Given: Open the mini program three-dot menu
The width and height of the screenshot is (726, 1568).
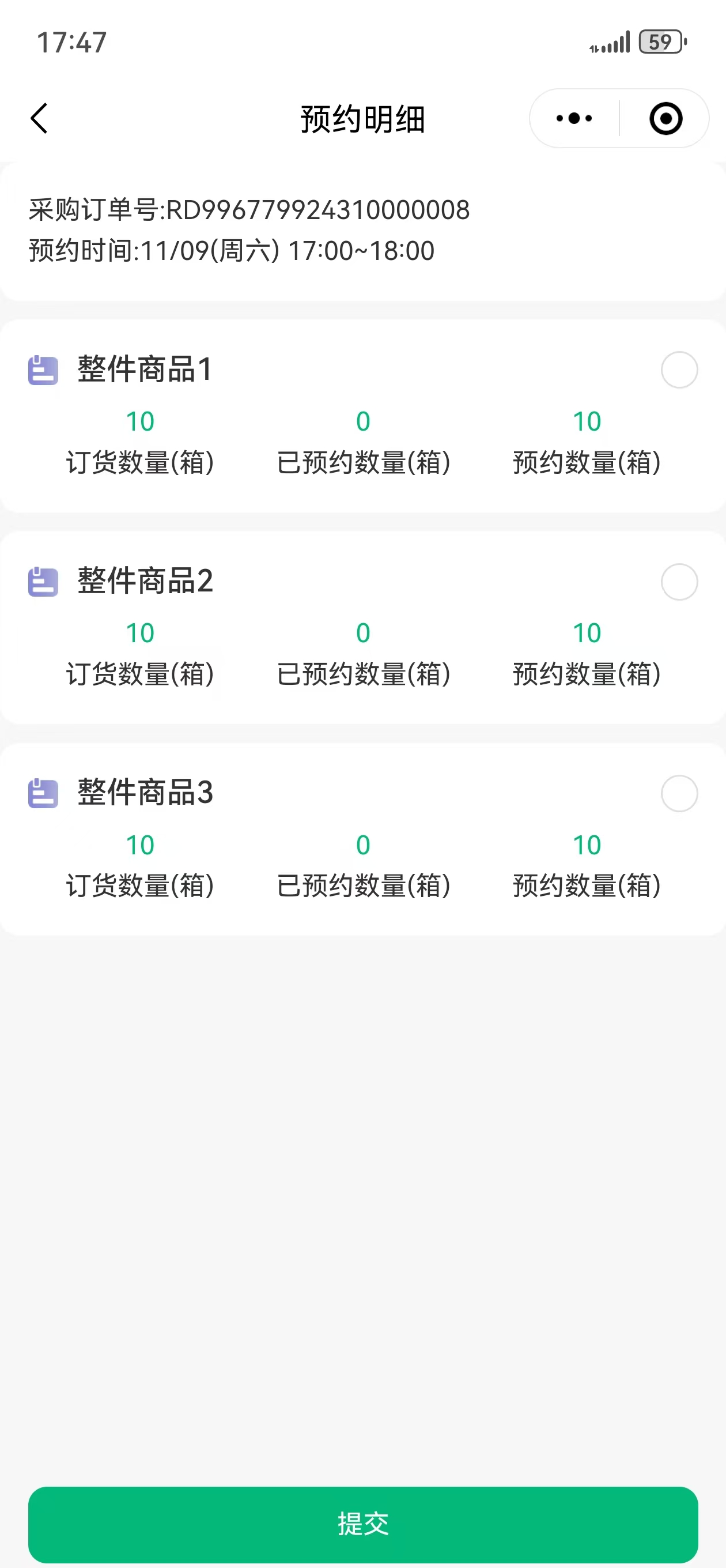Looking at the screenshot, I should (x=574, y=118).
